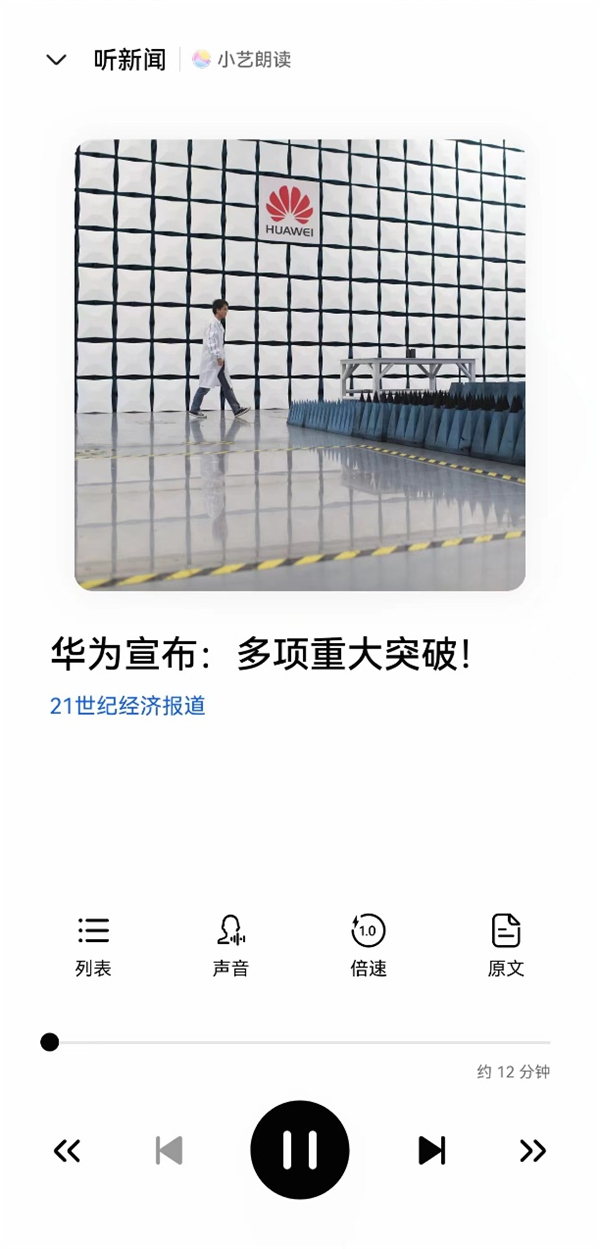The height and width of the screenshot is (1249, 600).
Task: Rewind using the double left arrows
Action: 67,1151
